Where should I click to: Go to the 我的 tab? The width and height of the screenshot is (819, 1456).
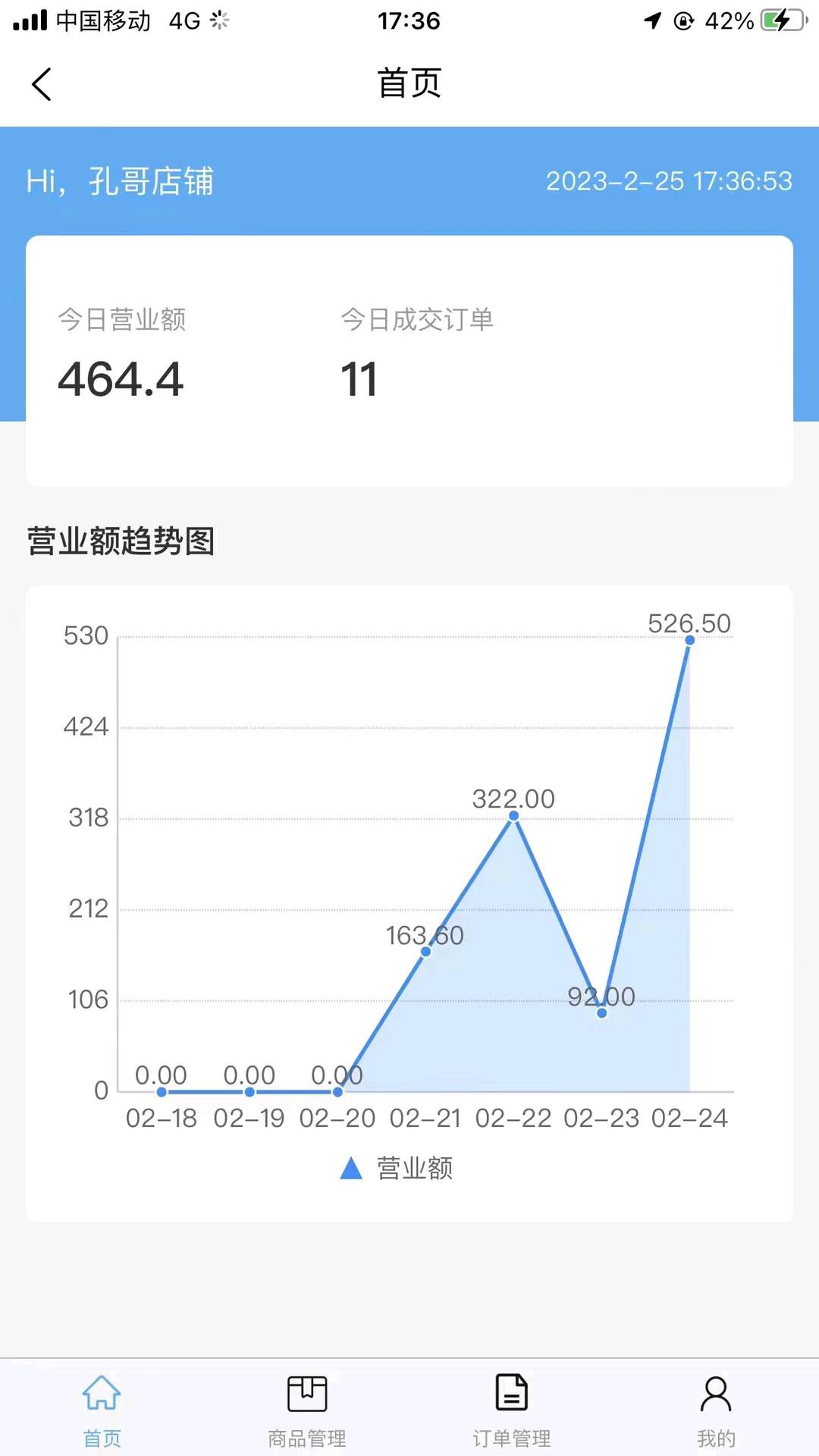pos(716,1409)
